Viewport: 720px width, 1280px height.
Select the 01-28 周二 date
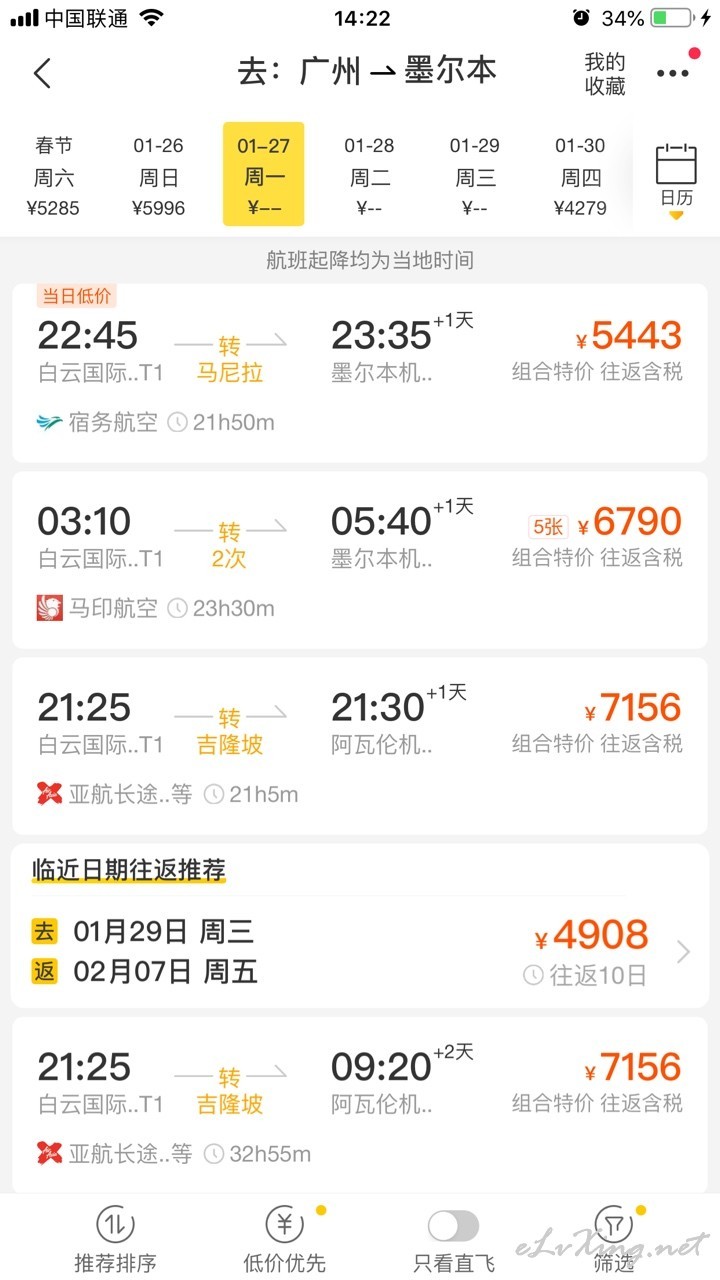[370, 177]
